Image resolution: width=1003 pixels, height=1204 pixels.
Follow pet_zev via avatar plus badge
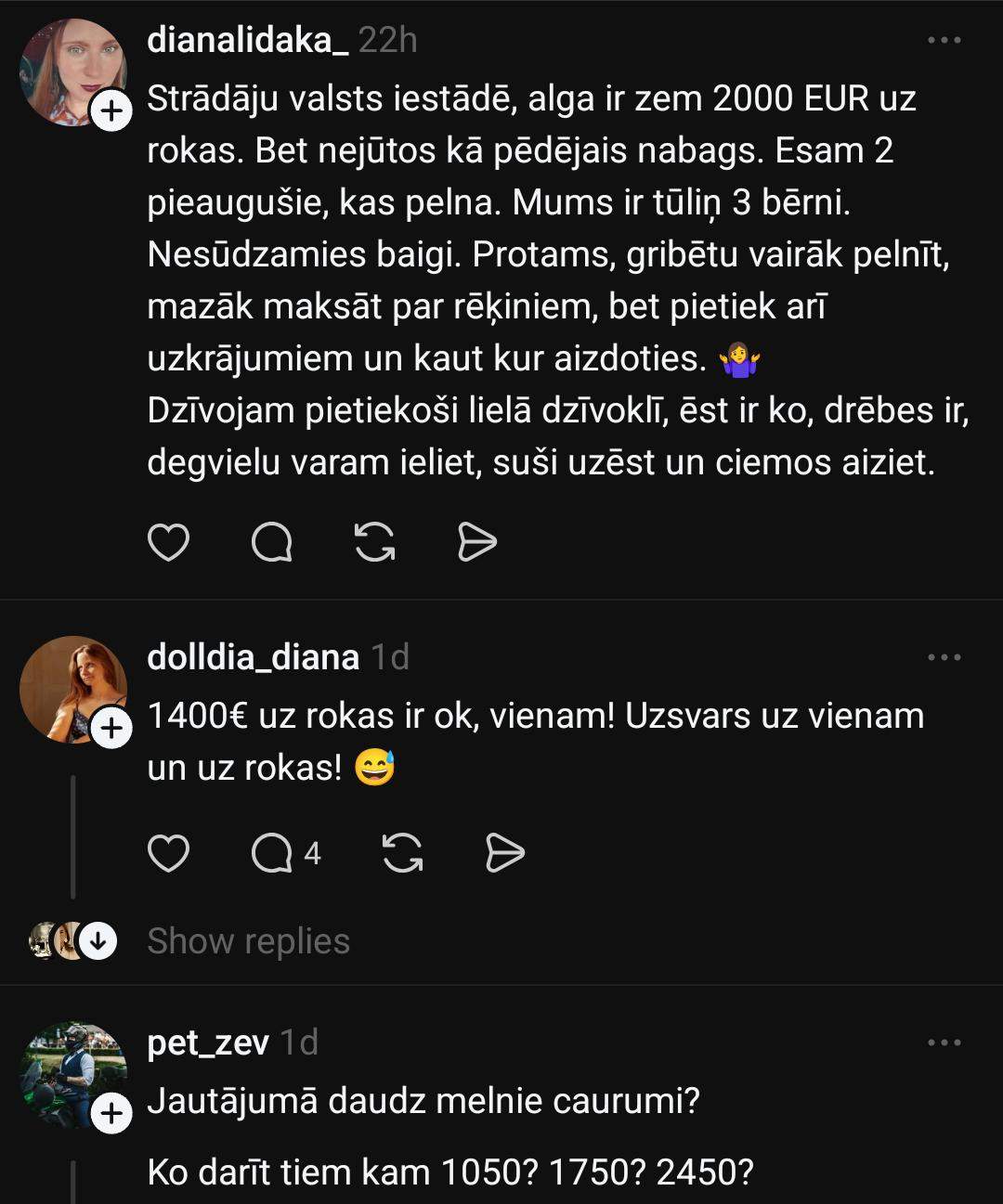click(x=111, y=1113)
